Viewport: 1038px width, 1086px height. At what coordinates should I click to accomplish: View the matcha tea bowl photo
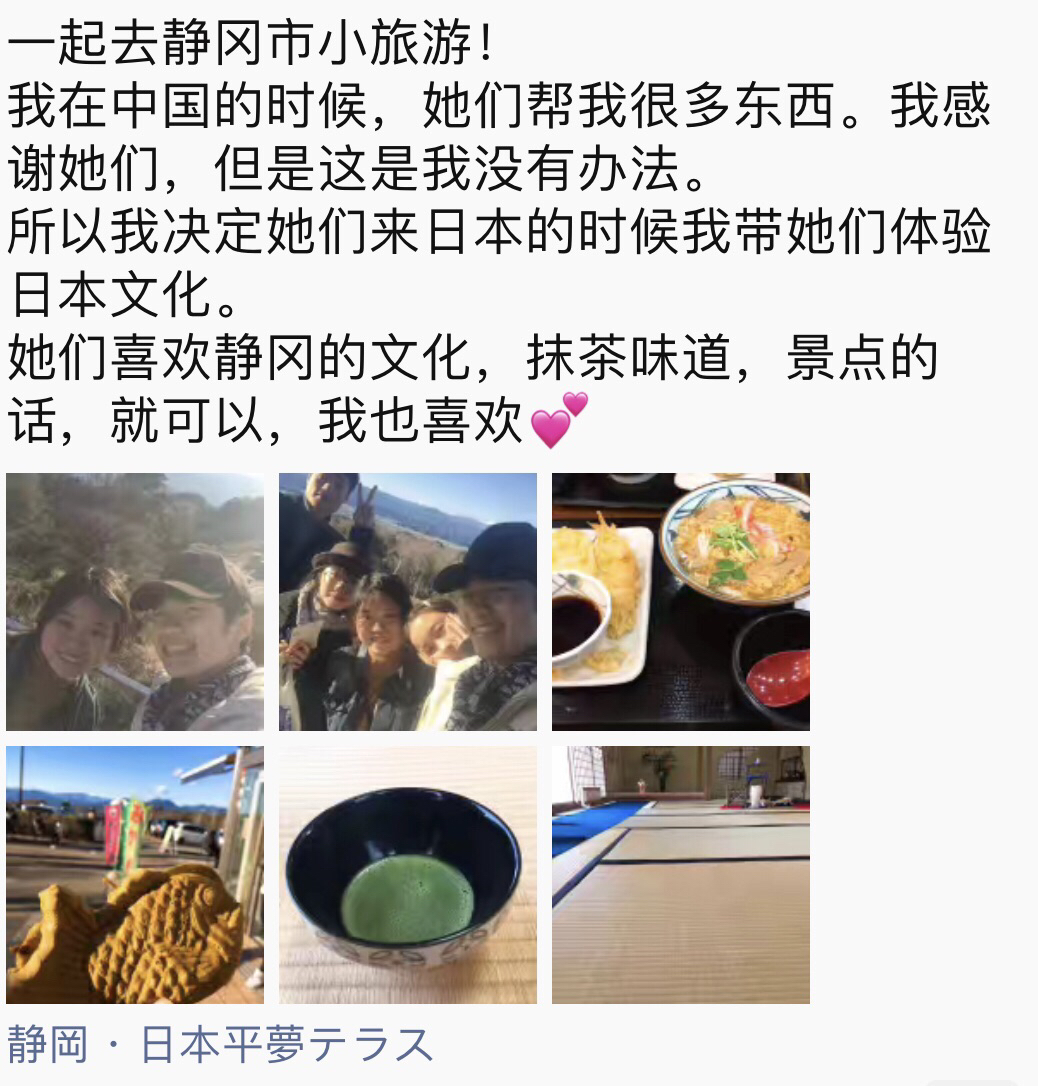[x=408, y=874]
